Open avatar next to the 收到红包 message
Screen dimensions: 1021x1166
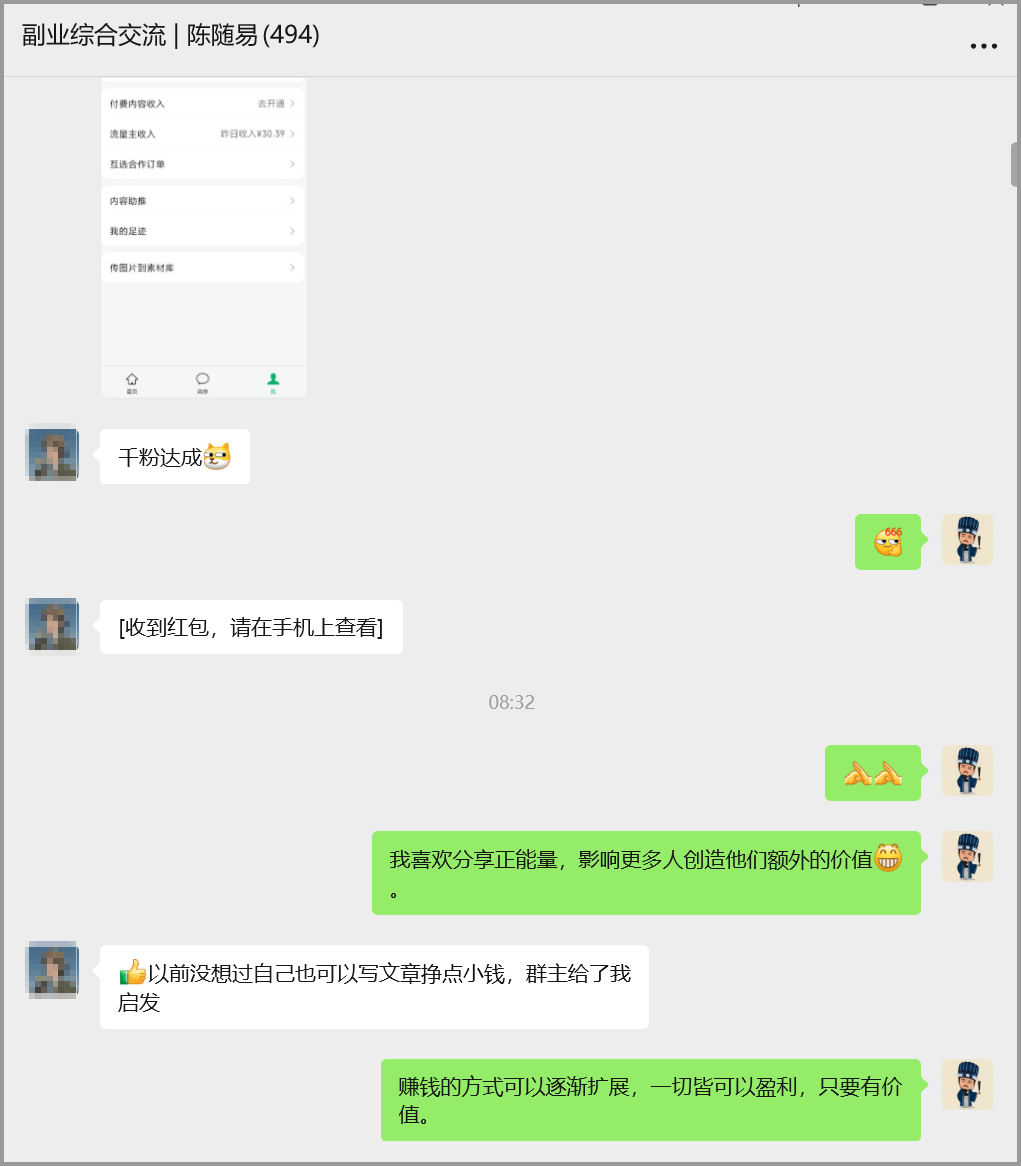coord(52,626)
